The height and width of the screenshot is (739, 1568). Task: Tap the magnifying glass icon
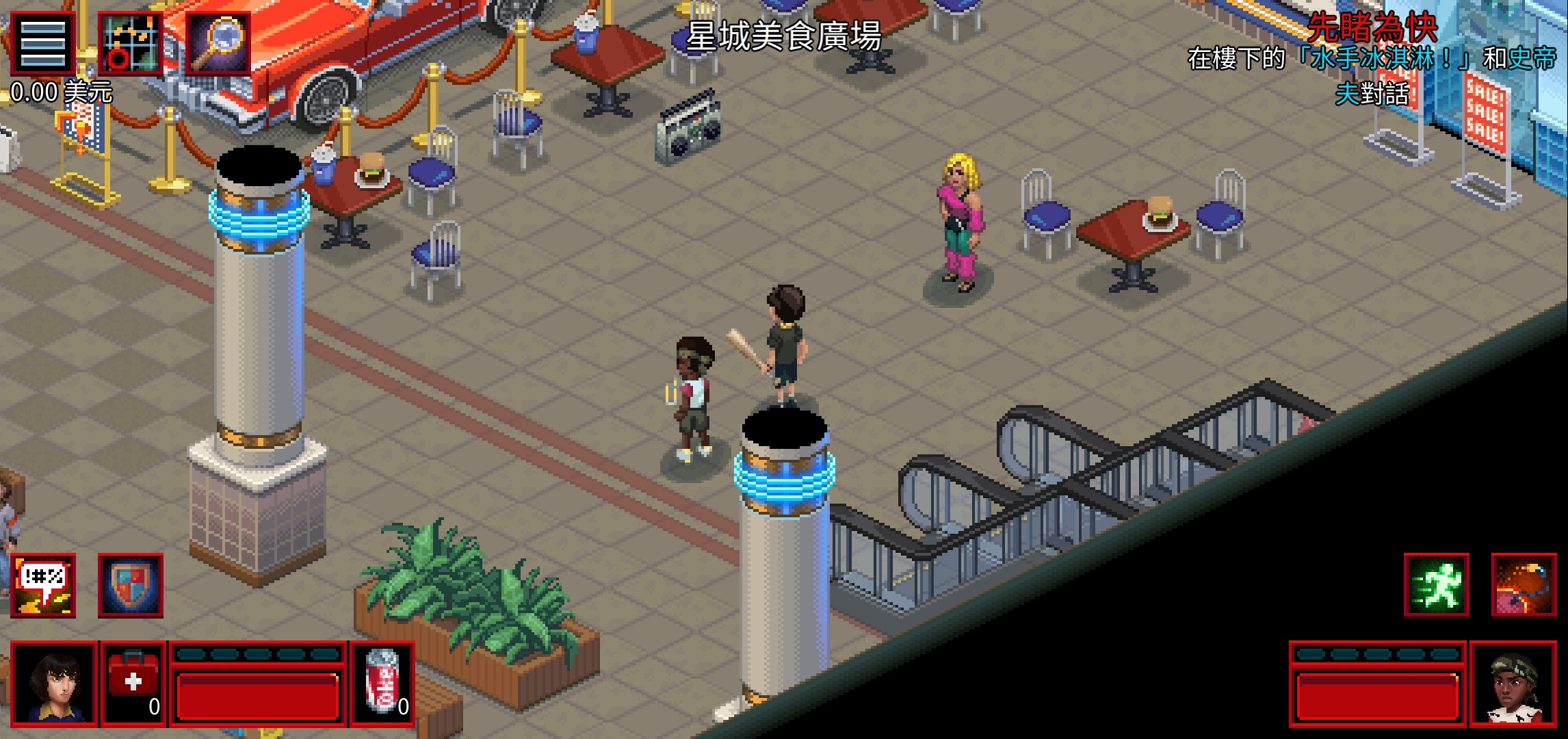click(218, 42)
